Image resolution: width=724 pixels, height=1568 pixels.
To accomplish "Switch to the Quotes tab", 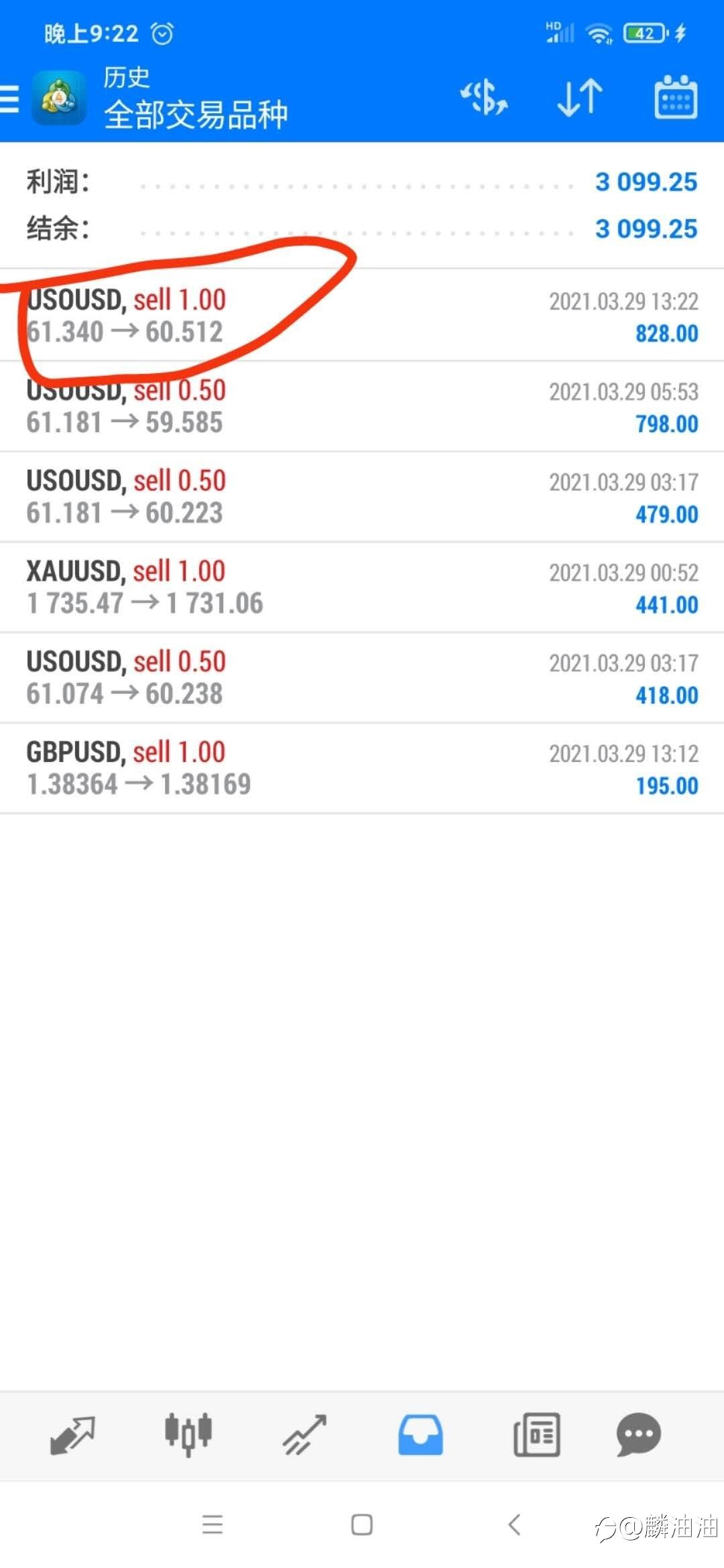I will pyautogui.click(x=72, y=1435).
